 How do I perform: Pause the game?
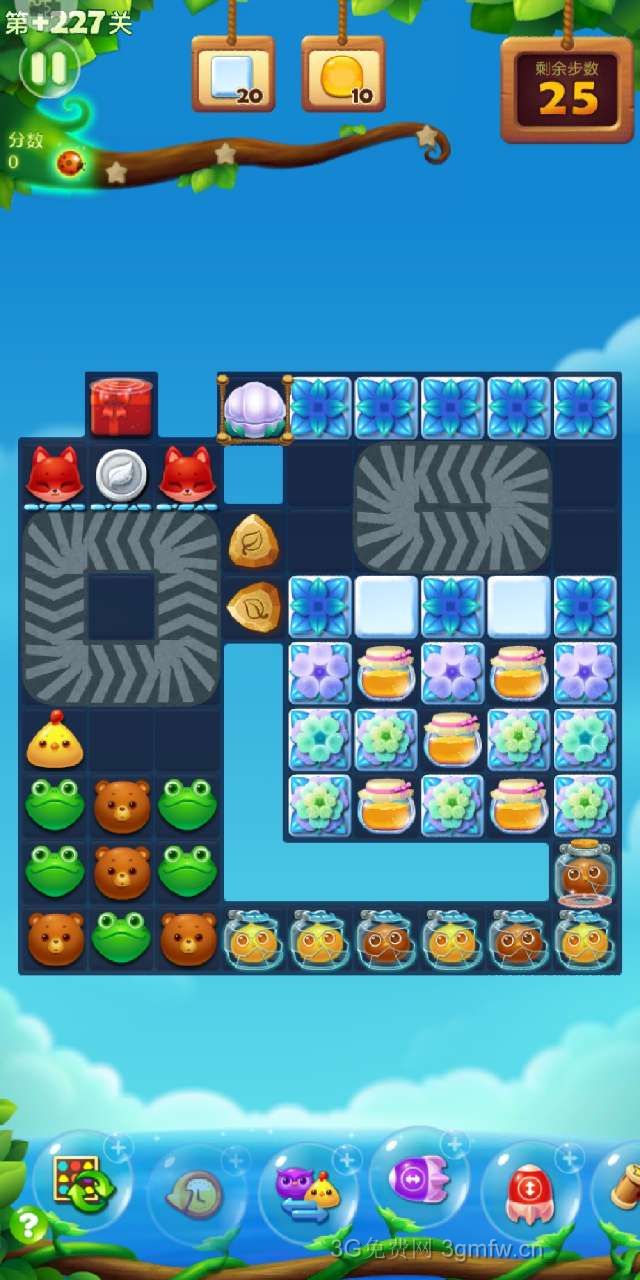click(x=48, y=68)
